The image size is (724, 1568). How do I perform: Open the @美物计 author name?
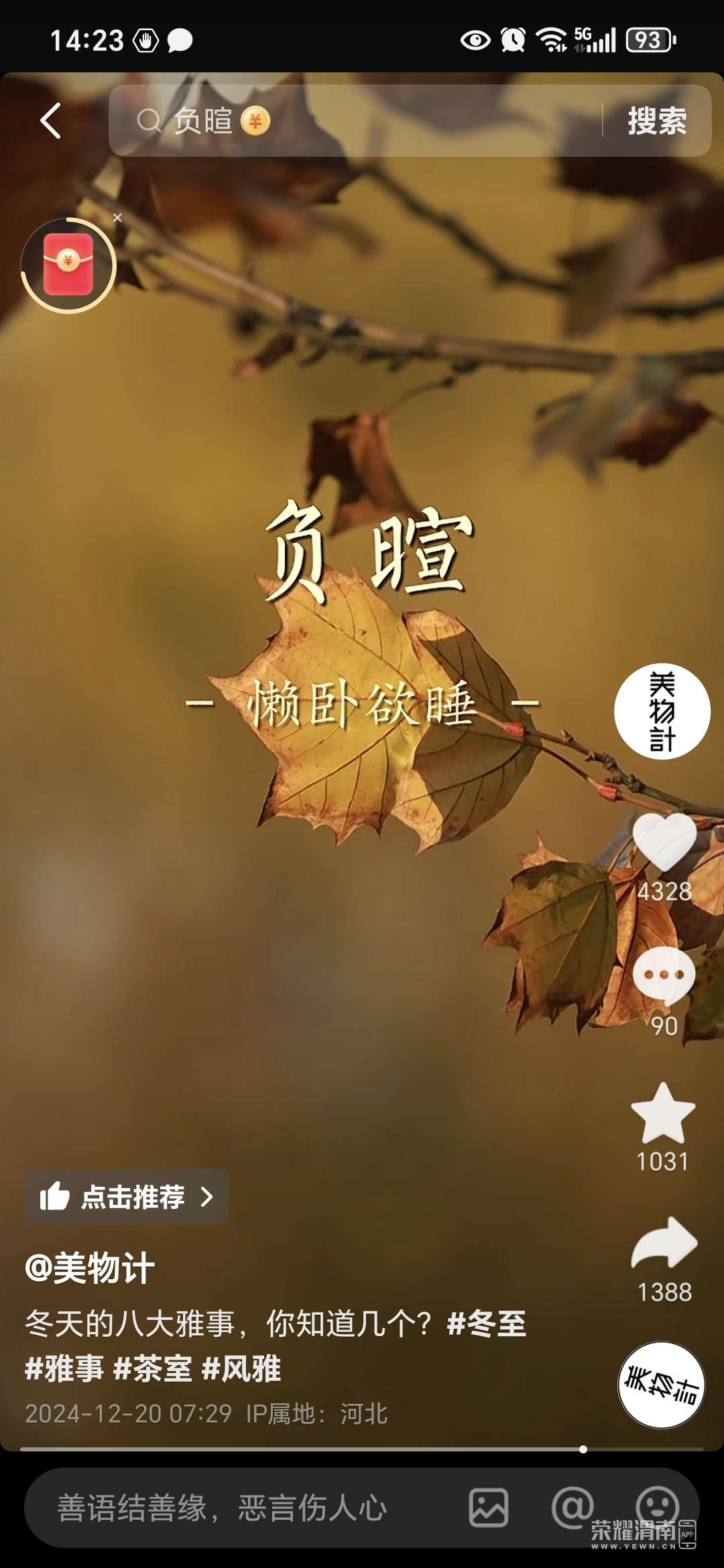click(x=90, y=1268)
